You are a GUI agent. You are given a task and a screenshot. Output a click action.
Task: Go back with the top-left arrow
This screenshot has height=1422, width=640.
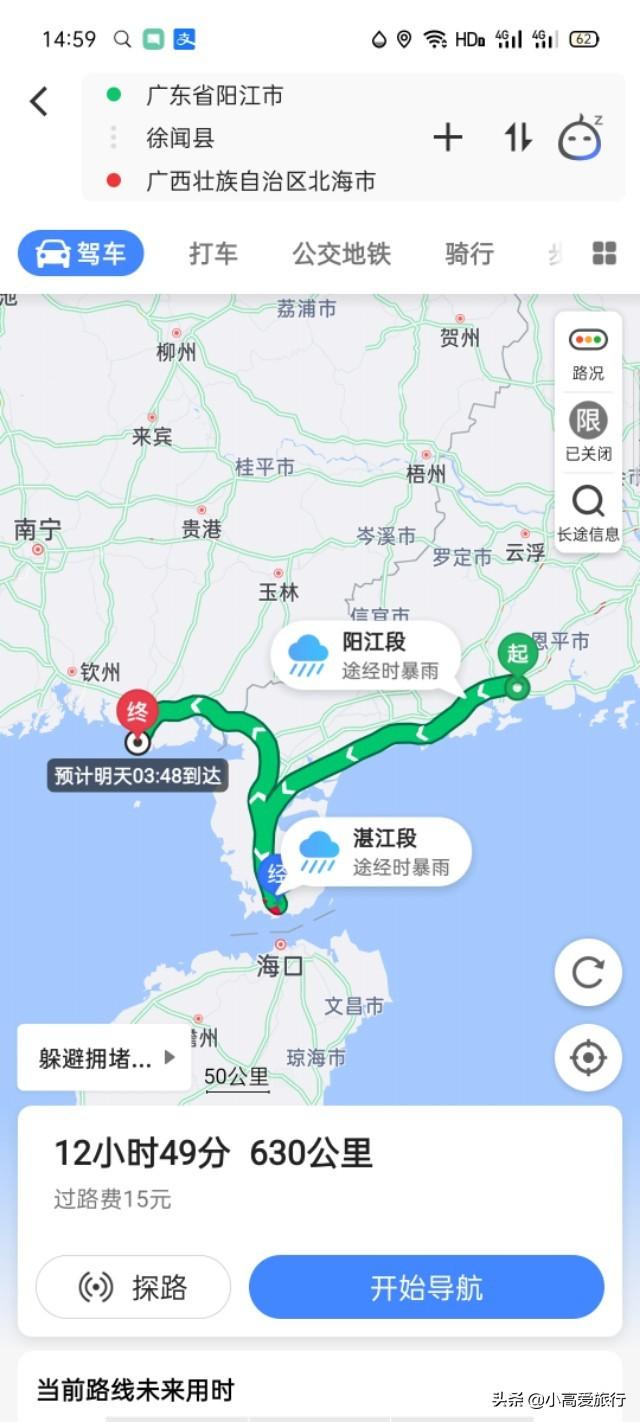coord(39,101)
